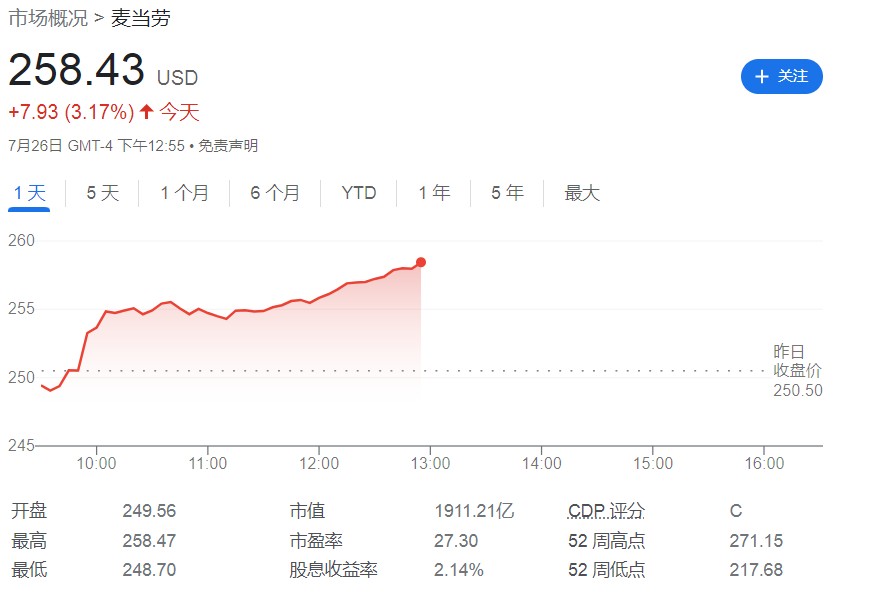Show the 5 年 chart range
The height and width of the screenshot is (598, 871).
click(507, 193)
